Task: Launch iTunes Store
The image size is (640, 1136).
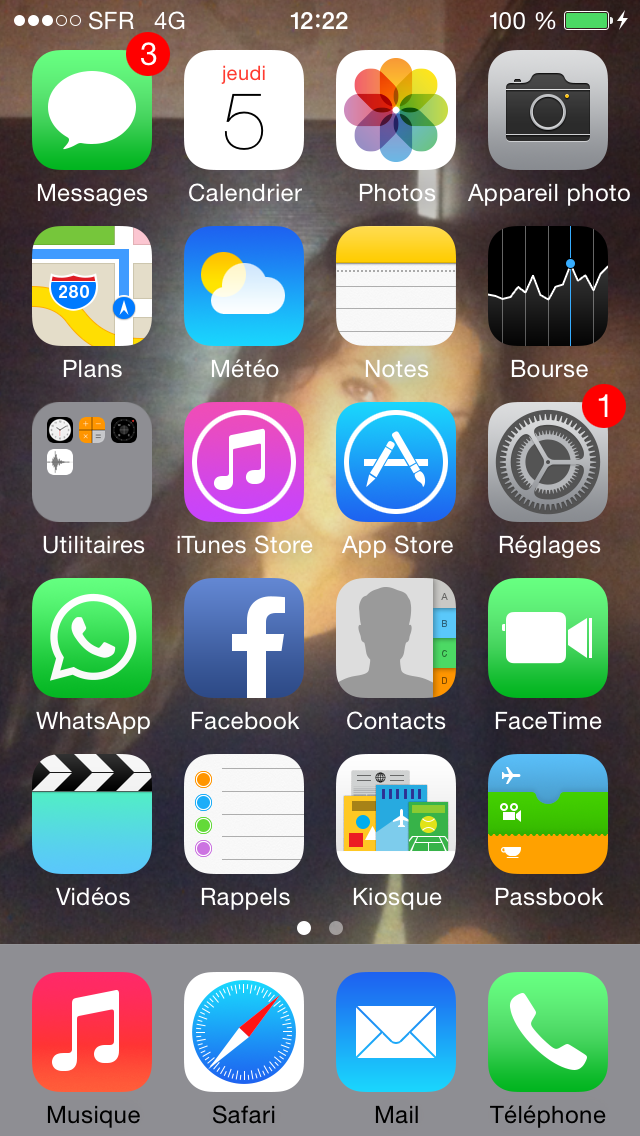Action: click(x=244, y=462)
